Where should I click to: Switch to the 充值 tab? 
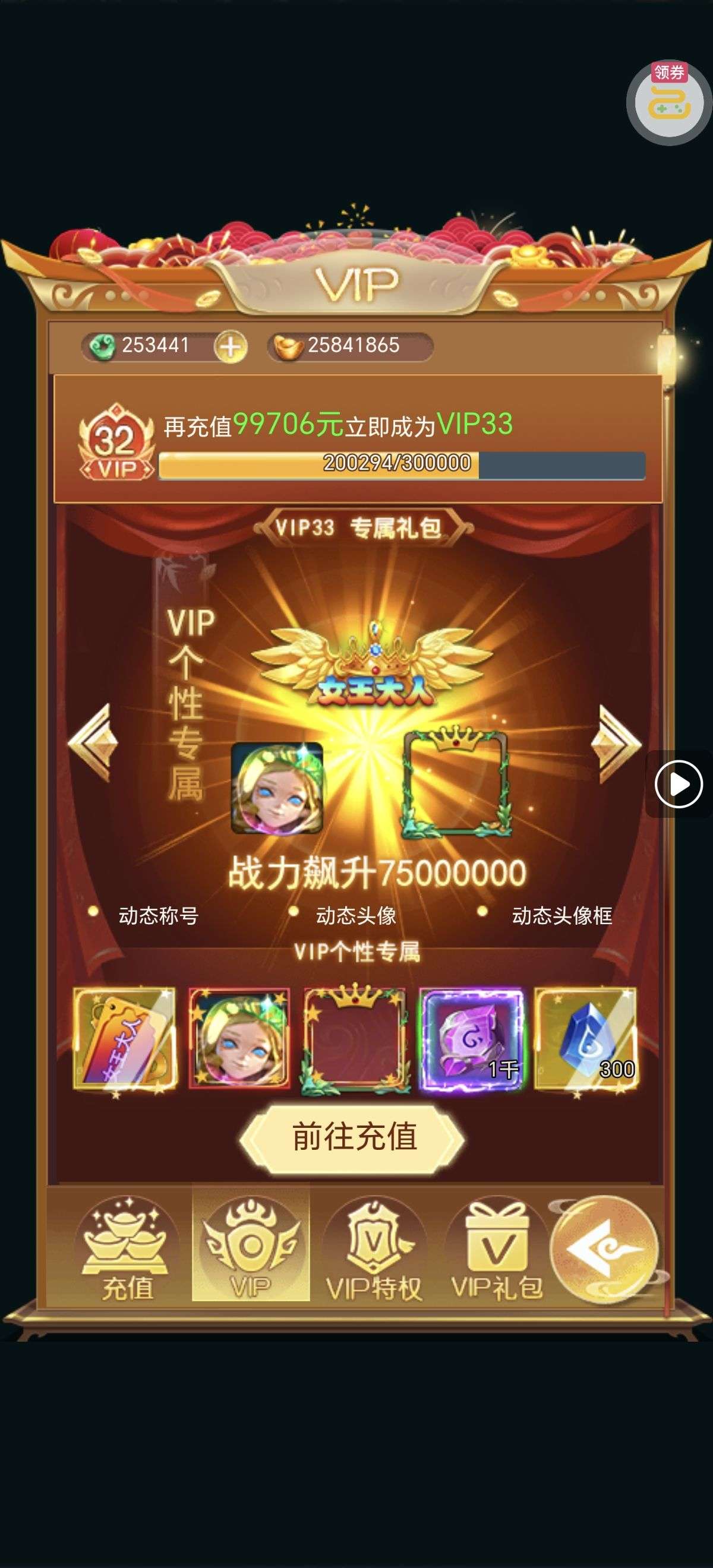pyautogui.click(x=126, y=1249)
